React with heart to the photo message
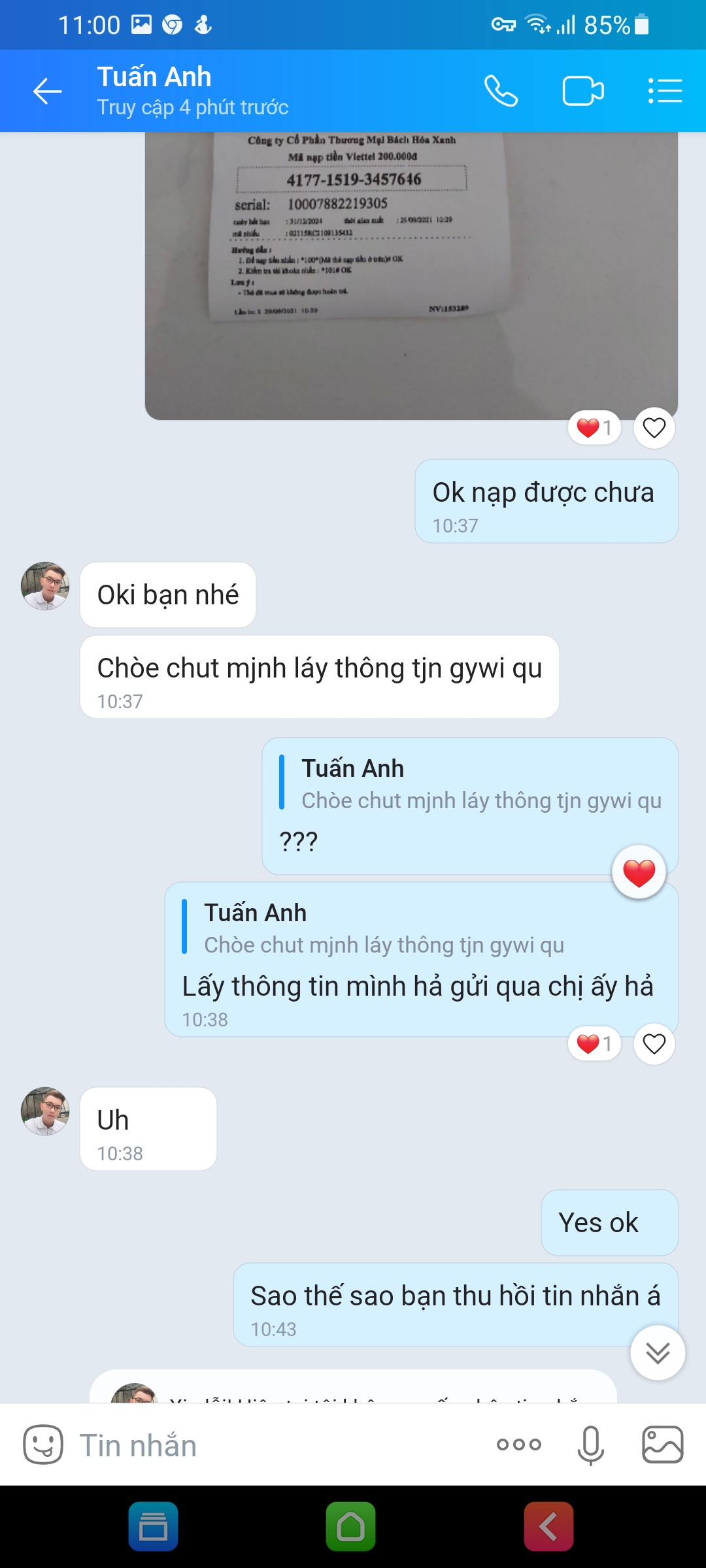The width and height of the screenshot is (706, 1568). click(x=654, y=428)
